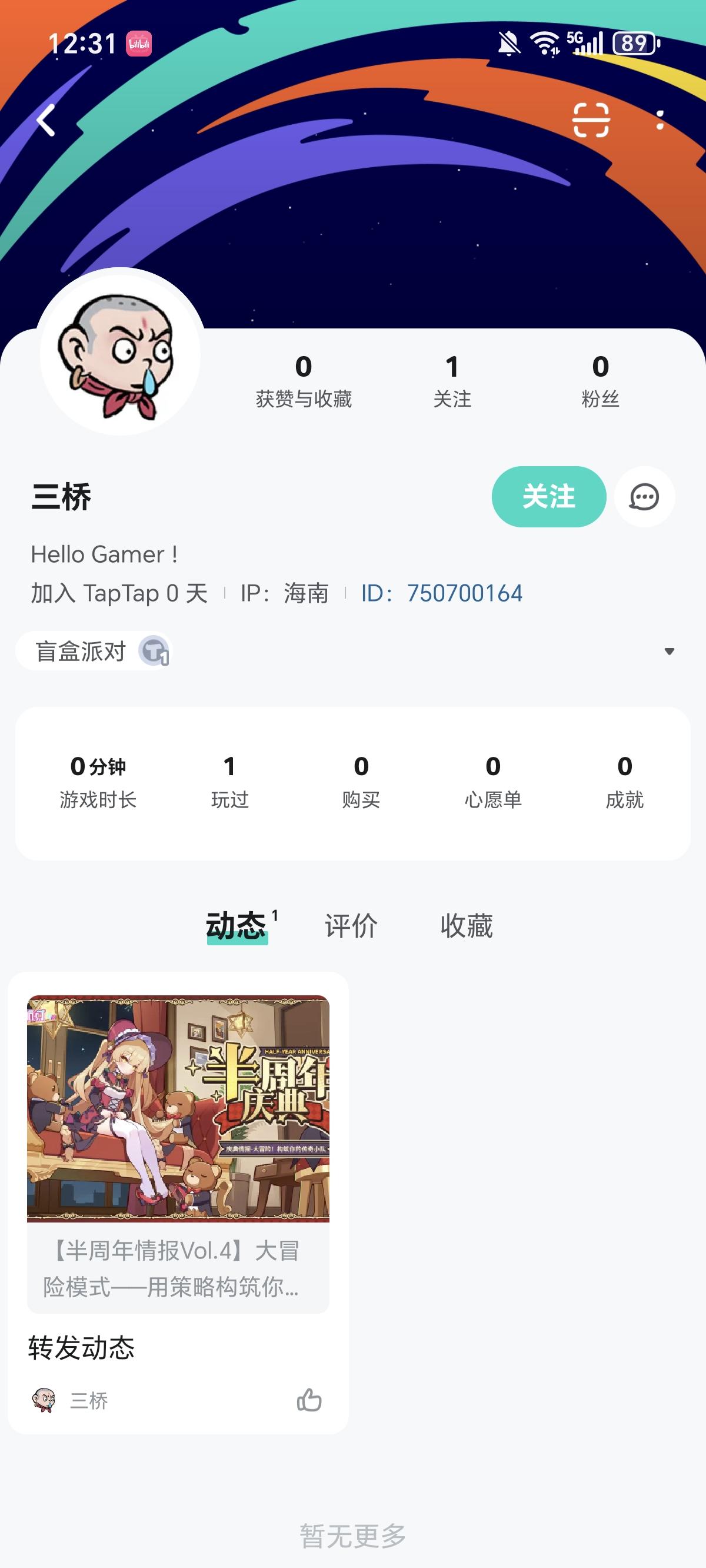Tap the battery indicator showing 89

pos(635,41)
